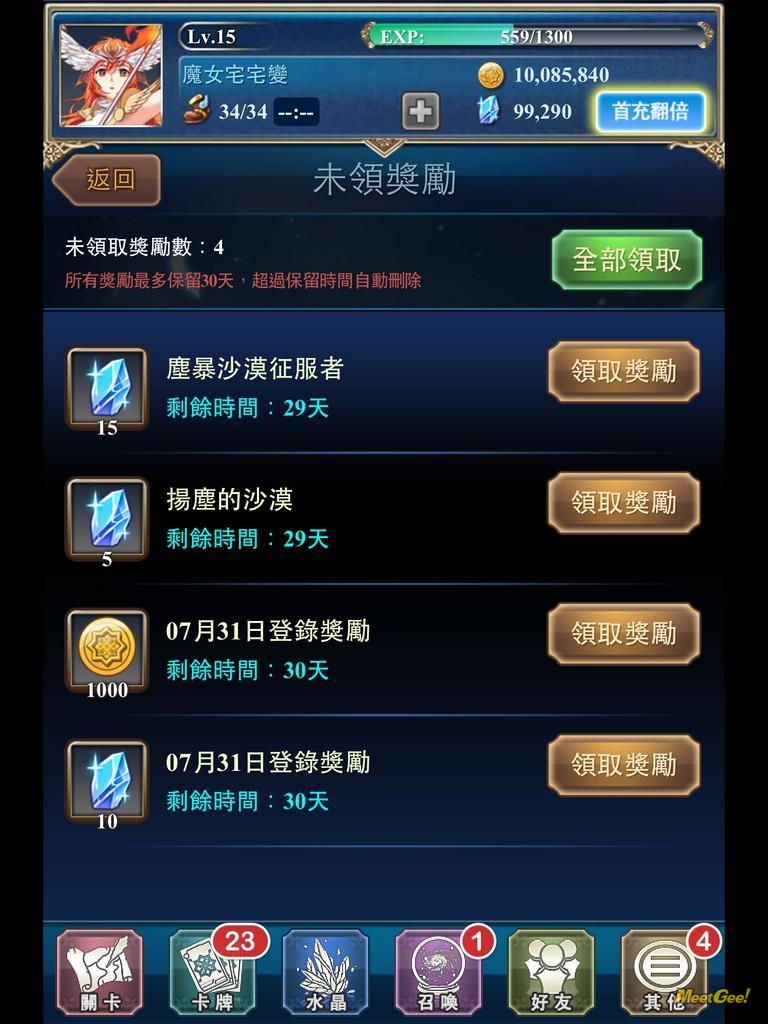The width and height of the screenshot is (768, 1024).
Task: Open the 水晶 crystal tab
Action: coord(325,972)
